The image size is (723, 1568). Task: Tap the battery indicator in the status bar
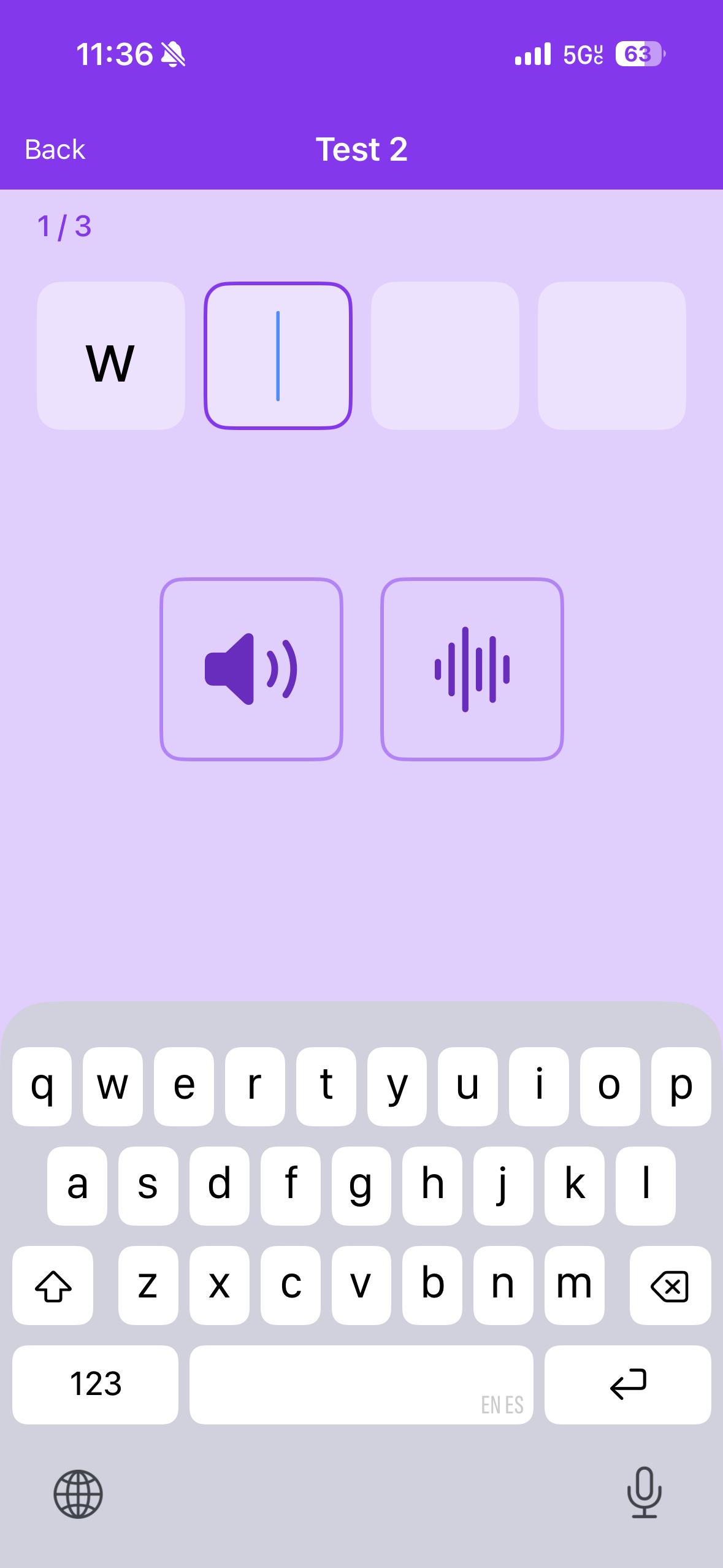(x=640, y=54)
